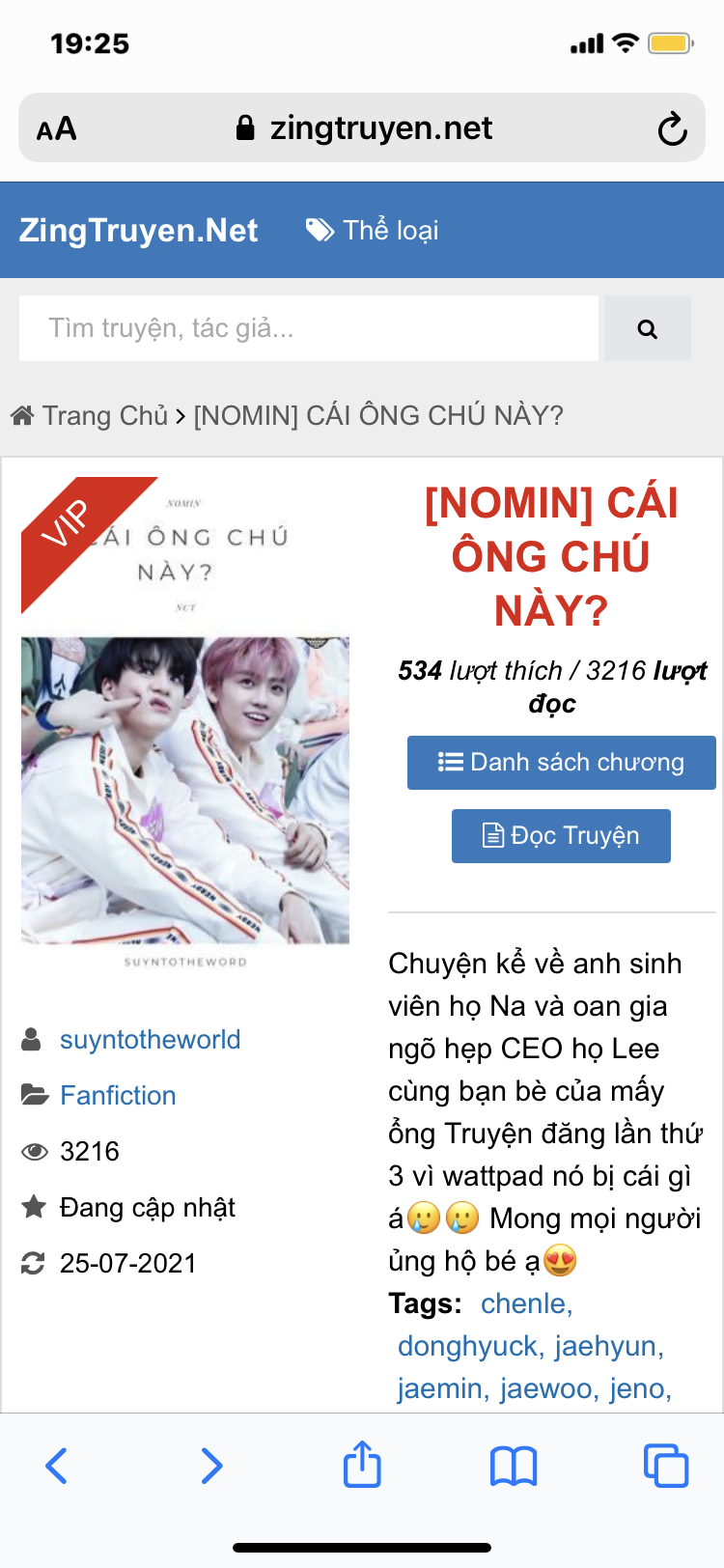Select the jaehyun tag
The height and width of the screenshot is (1568, 724).
click(607, 1346)
